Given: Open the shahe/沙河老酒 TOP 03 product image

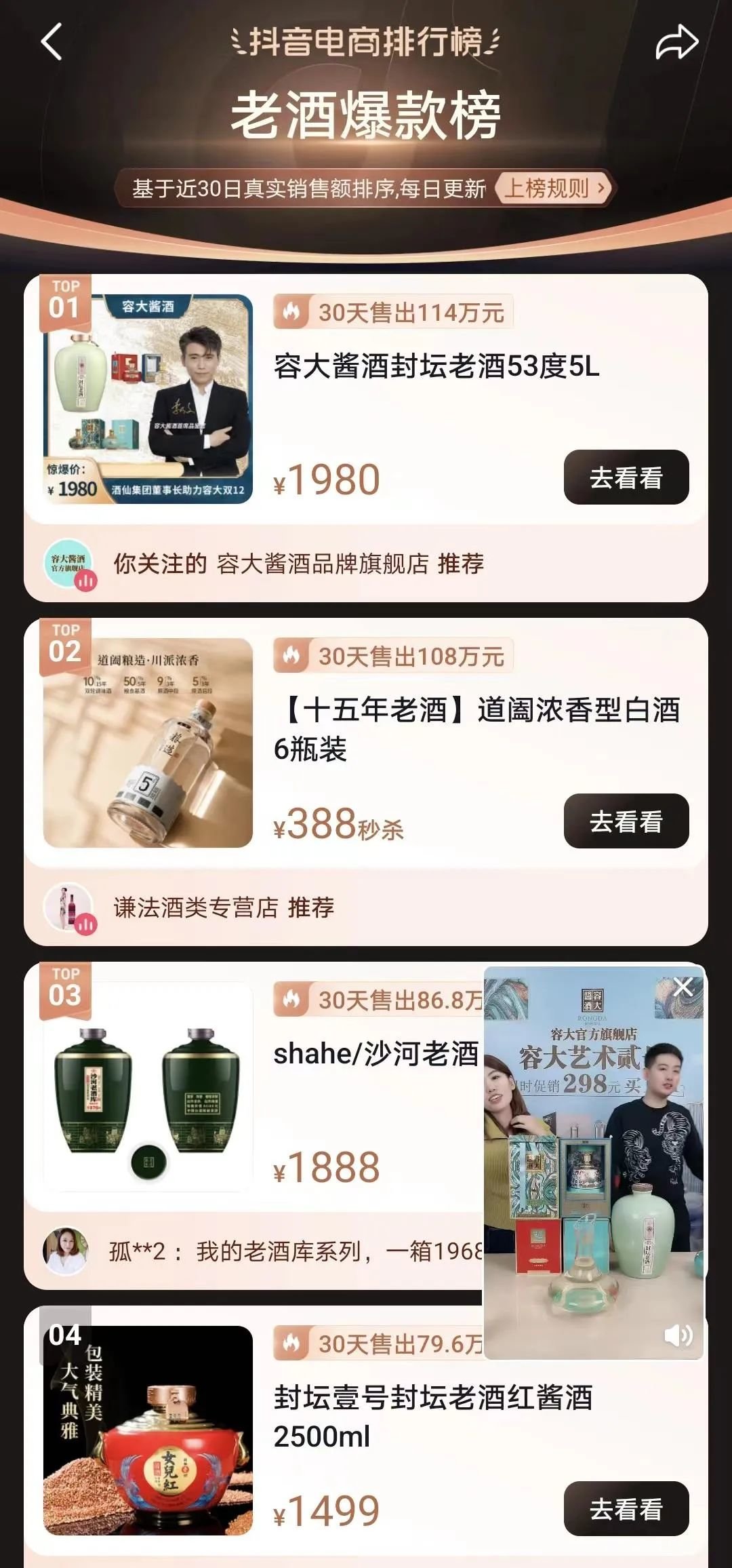Looking at the screenshot, I should point(148,1086).
